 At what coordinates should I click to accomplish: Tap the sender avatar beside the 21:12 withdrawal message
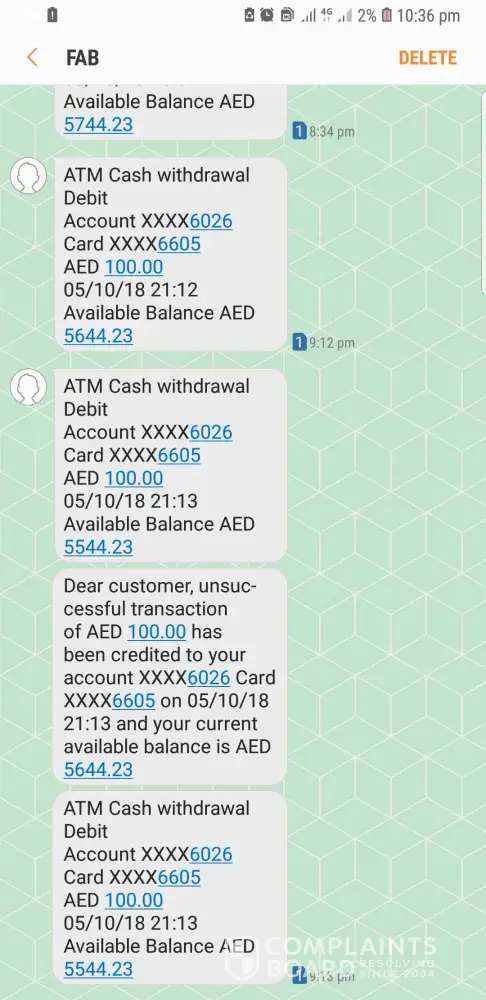[29, 175]
